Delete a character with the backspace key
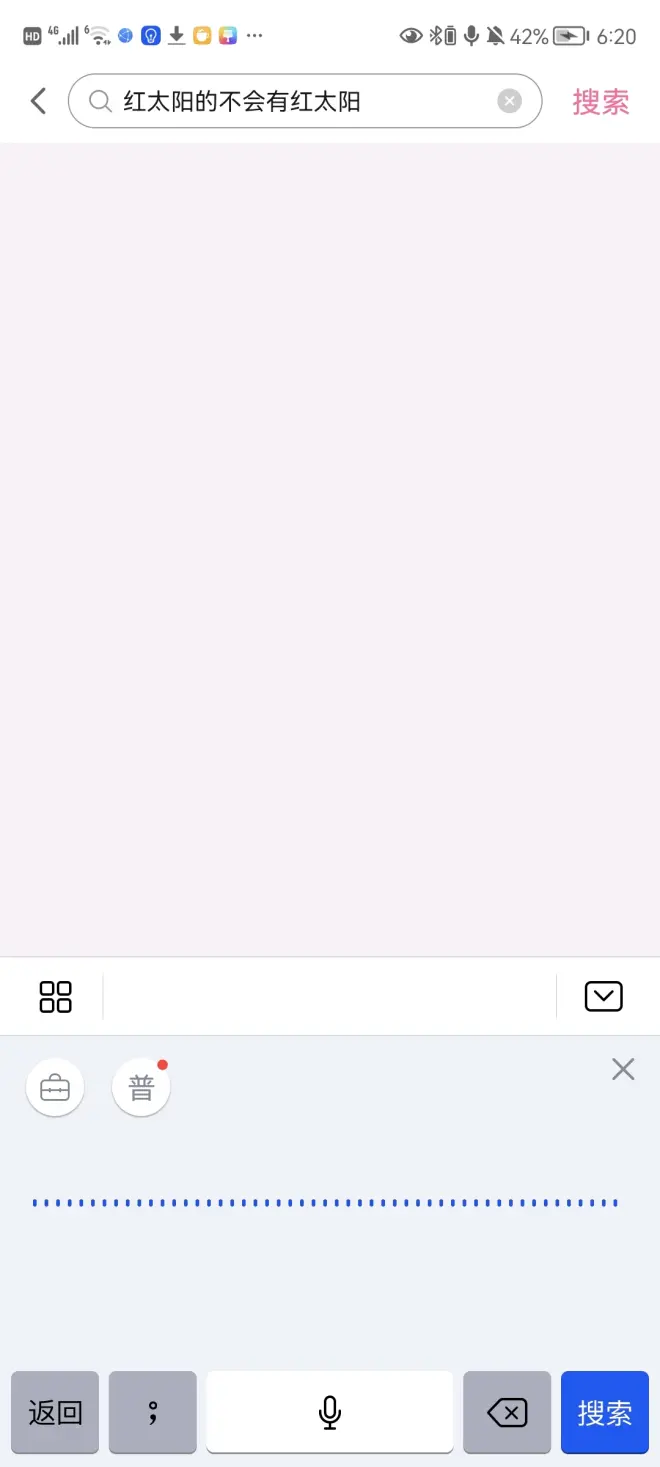 coord(507,1412)
